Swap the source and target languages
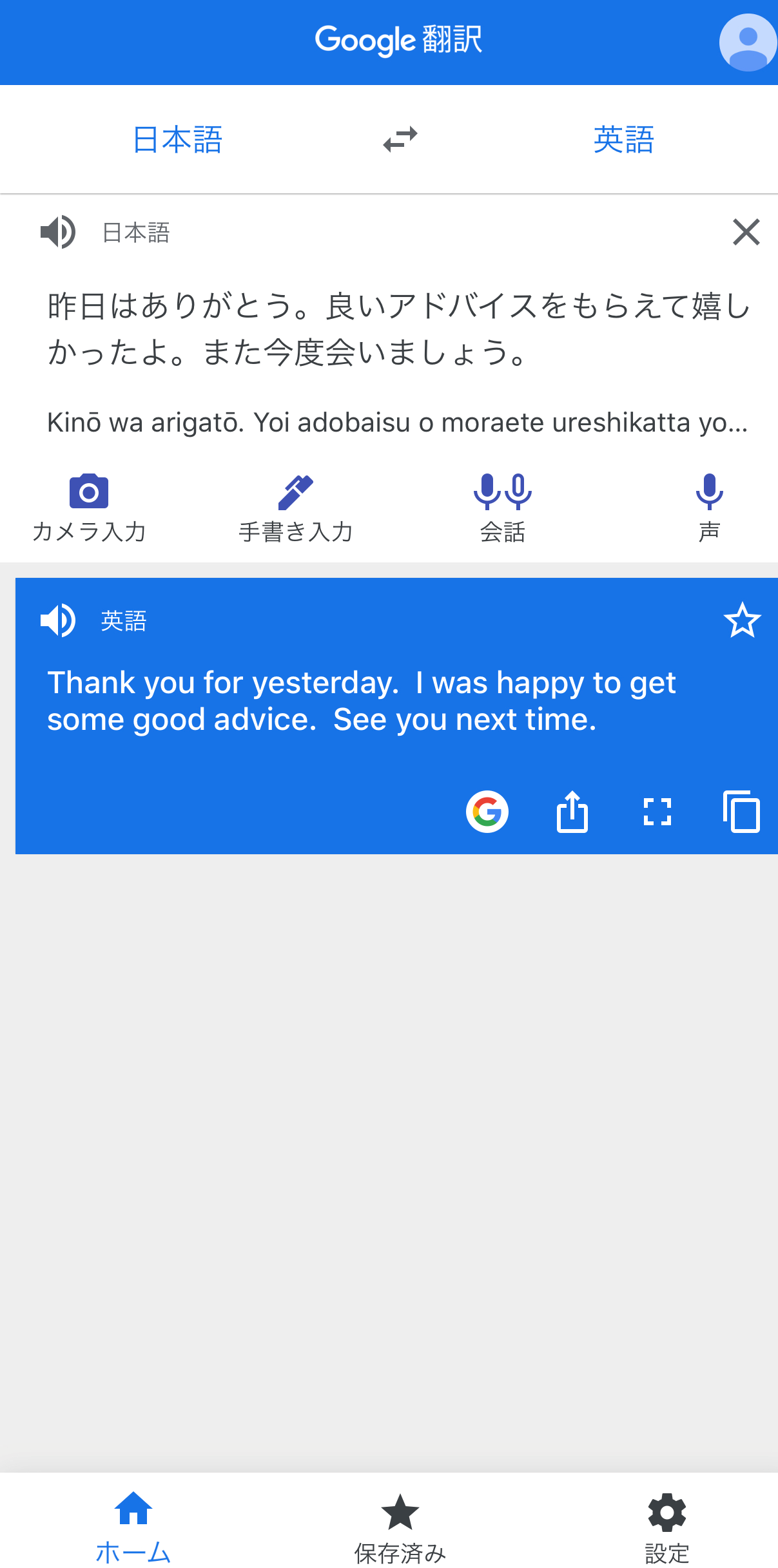This screenshot has width=778, height=1568. pyautogui.click(x=400, y=139)
